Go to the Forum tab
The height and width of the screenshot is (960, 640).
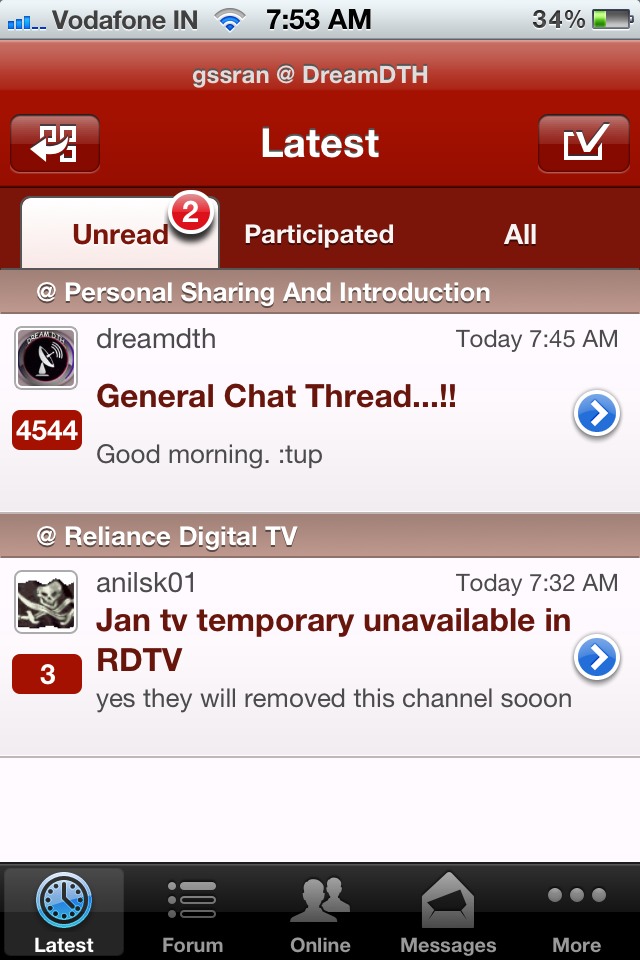(192, 912)
